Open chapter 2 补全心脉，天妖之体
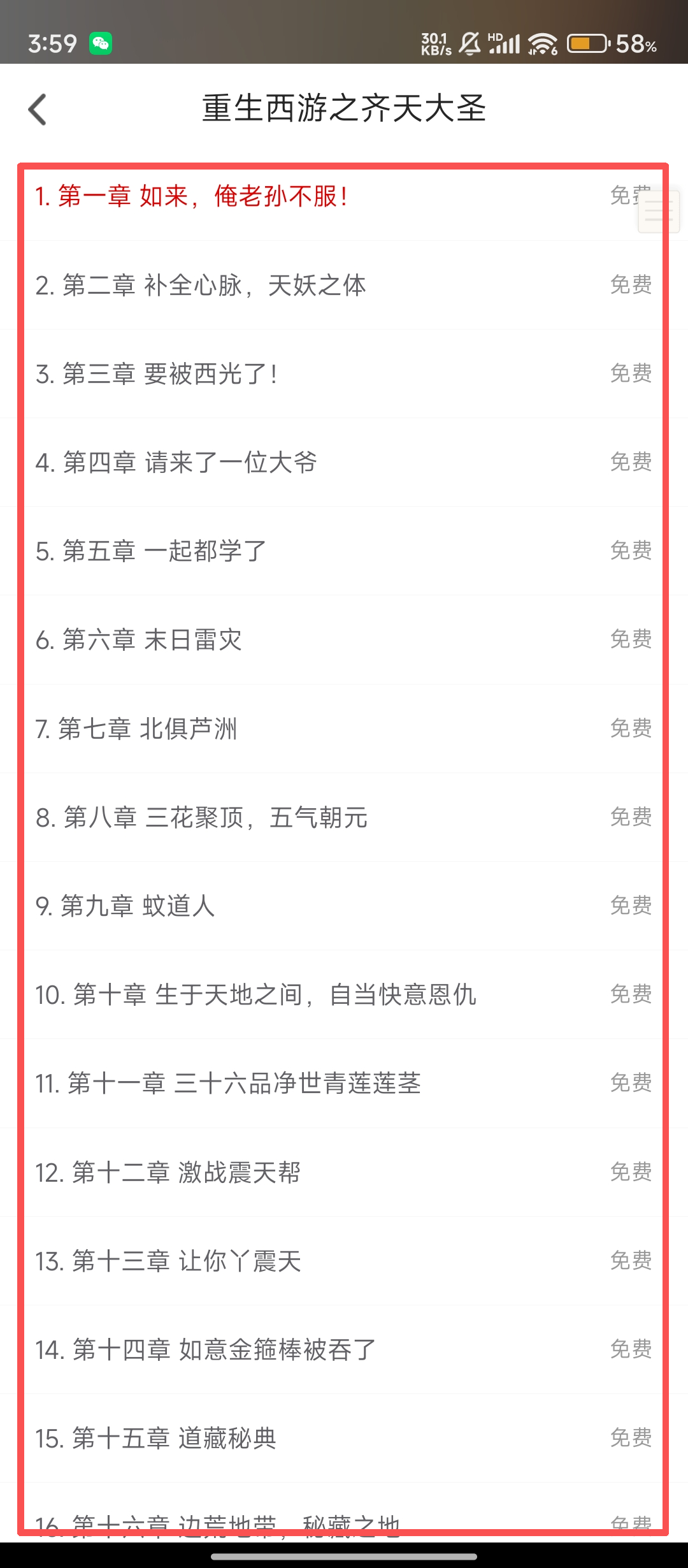This screenshot has width=688, height=1568. tap(201, 285)
